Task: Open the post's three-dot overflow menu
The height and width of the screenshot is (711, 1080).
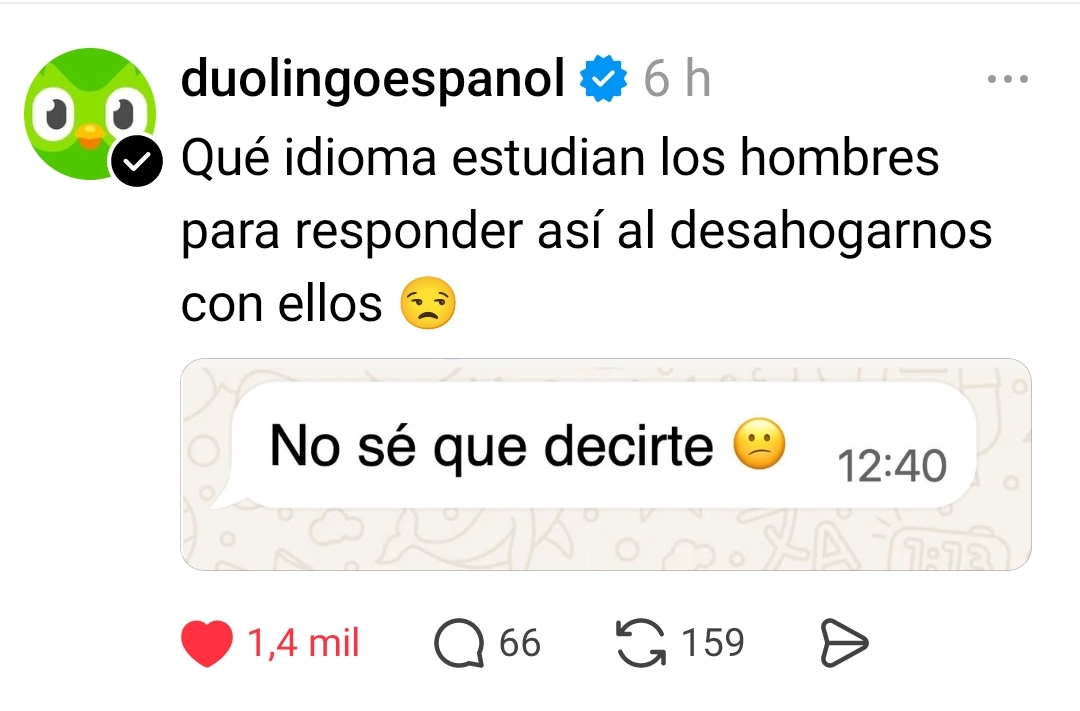Action: tap(1006, 79)
